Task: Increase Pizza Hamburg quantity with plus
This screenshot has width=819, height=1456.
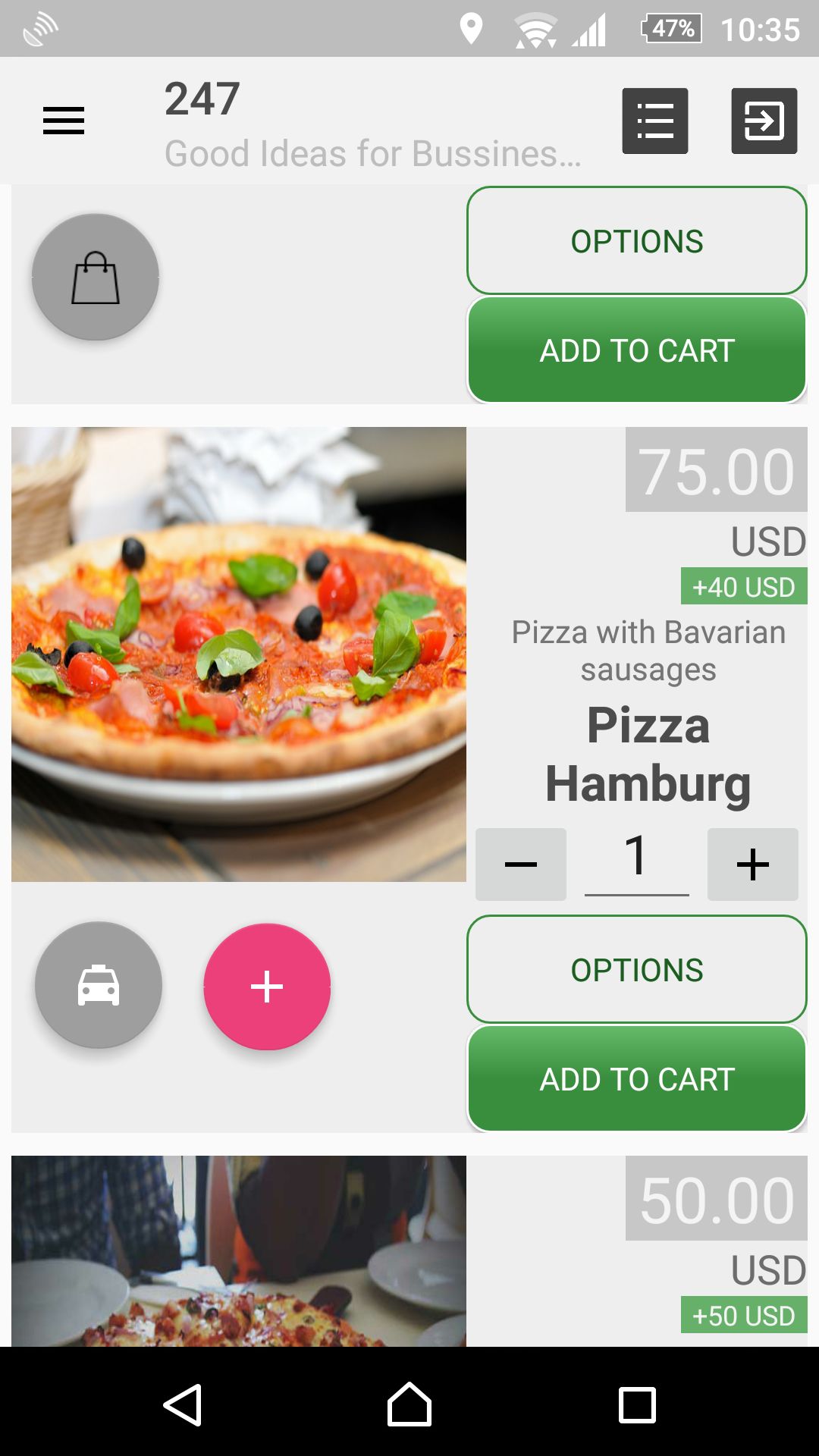Action: (752, 864)
